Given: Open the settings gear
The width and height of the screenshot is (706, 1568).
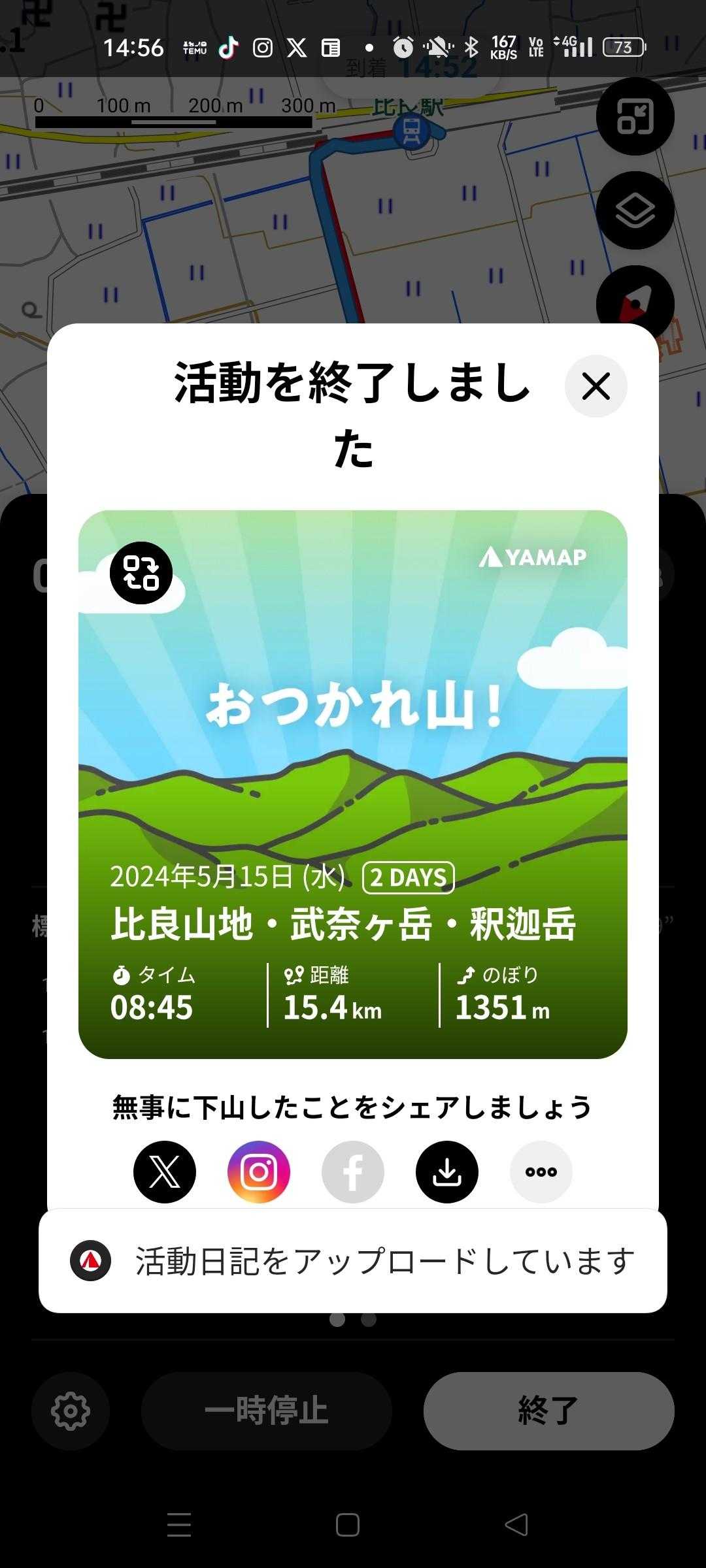Looking at the screenshot, I should click(x=71, y=1411).
